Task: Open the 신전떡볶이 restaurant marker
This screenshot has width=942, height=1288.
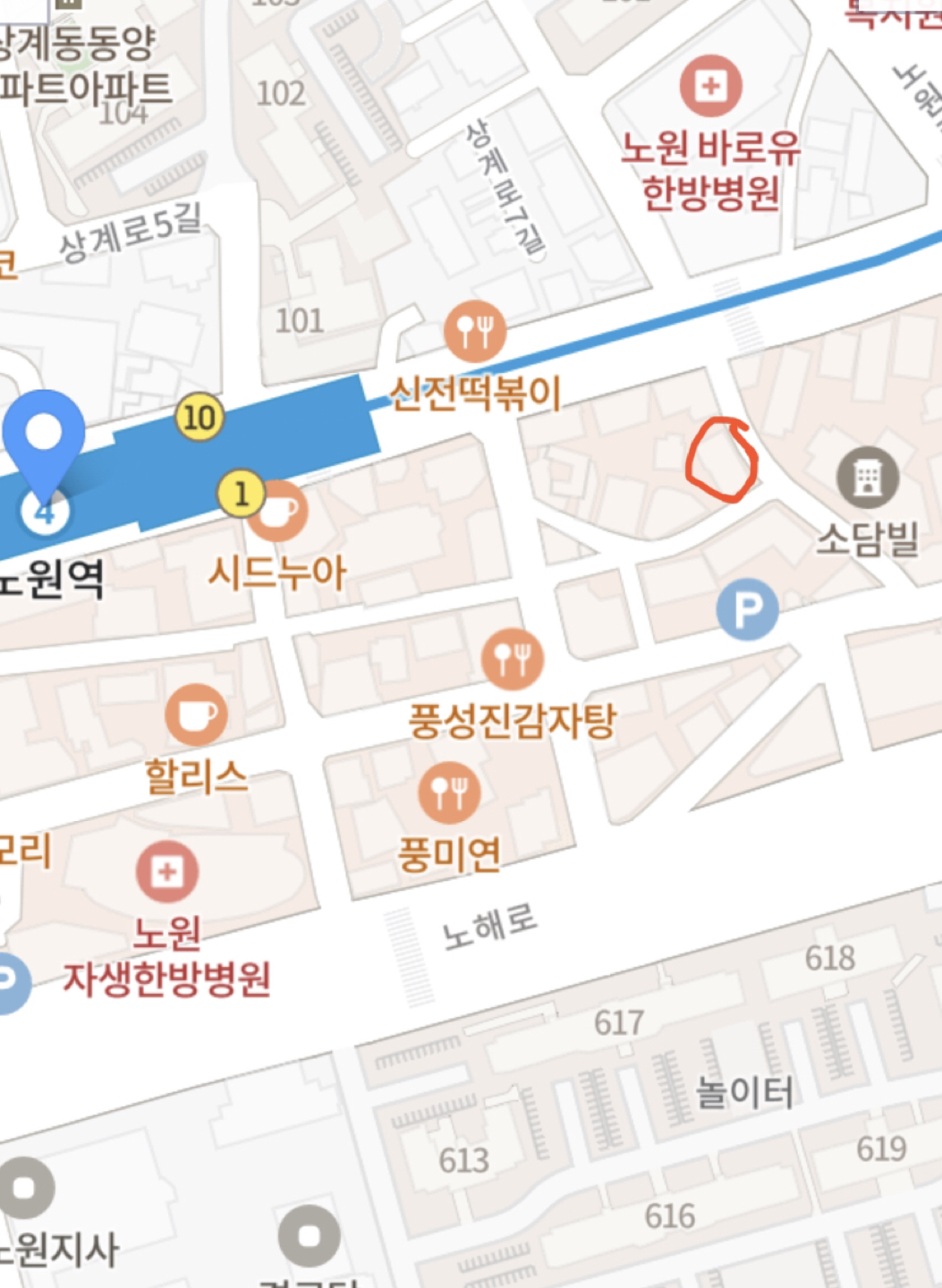Action: 475,332
